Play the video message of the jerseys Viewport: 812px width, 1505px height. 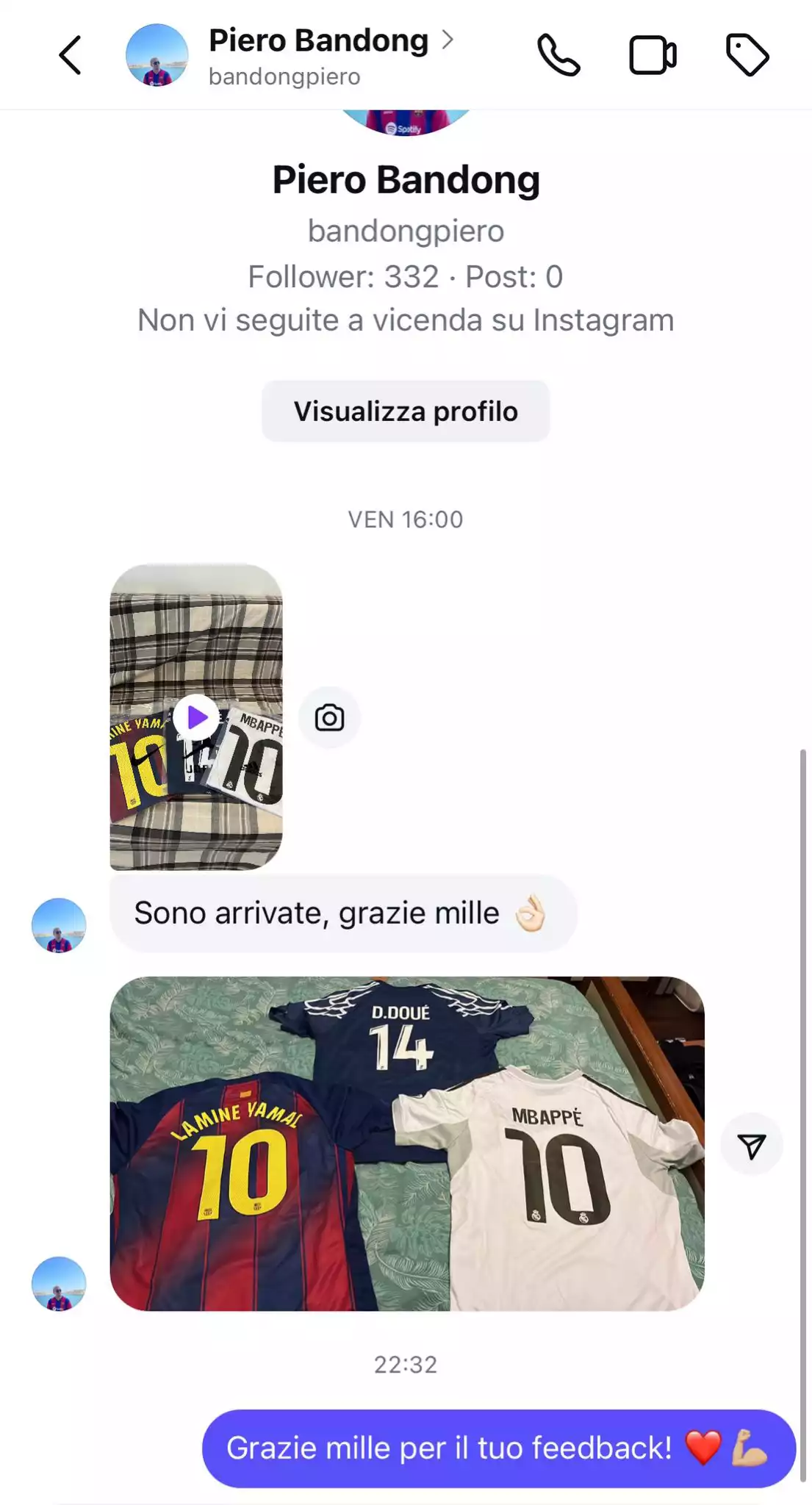(196, 716)
